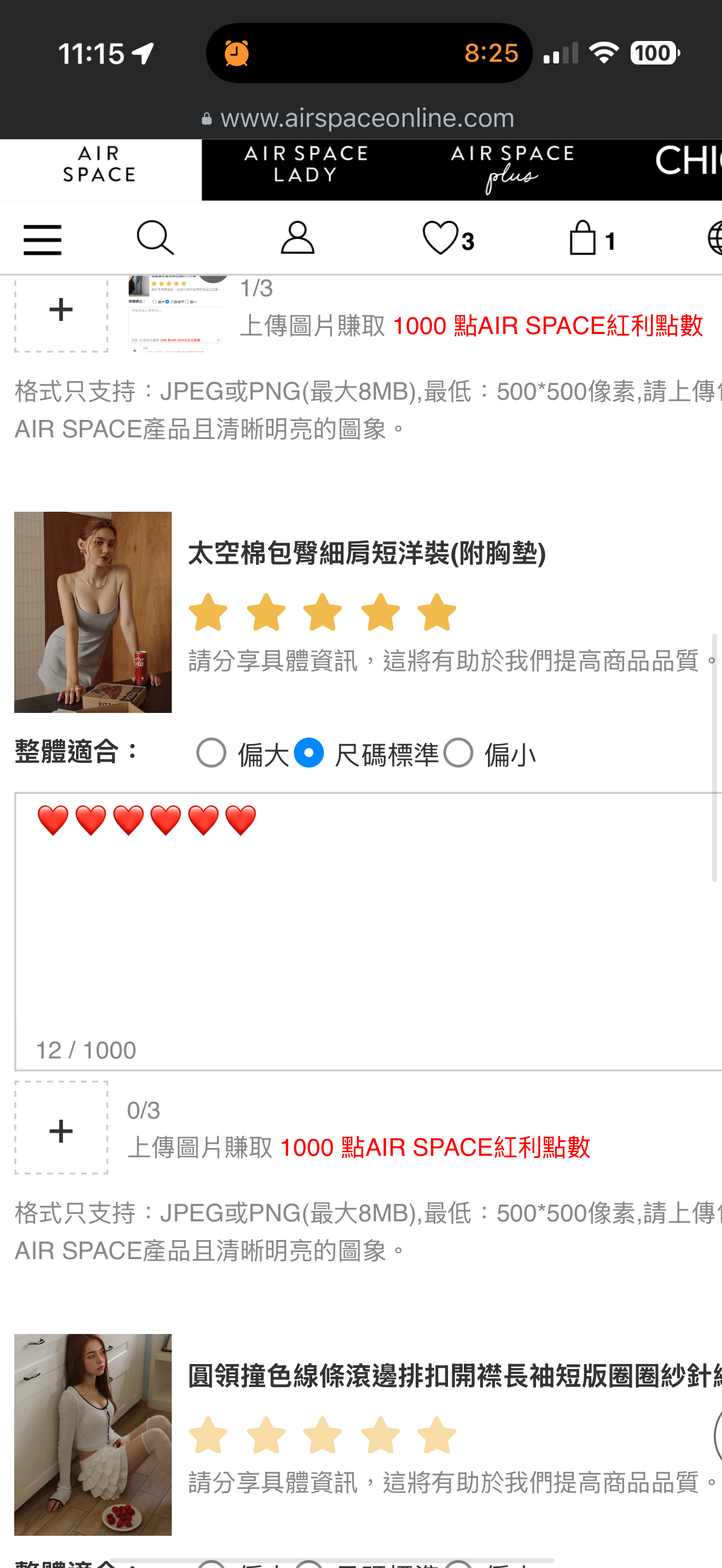Screen dimensions: 722x1568
Task: Rate the 太空棉 dress three stars
Action: click(x=323, y=612)
